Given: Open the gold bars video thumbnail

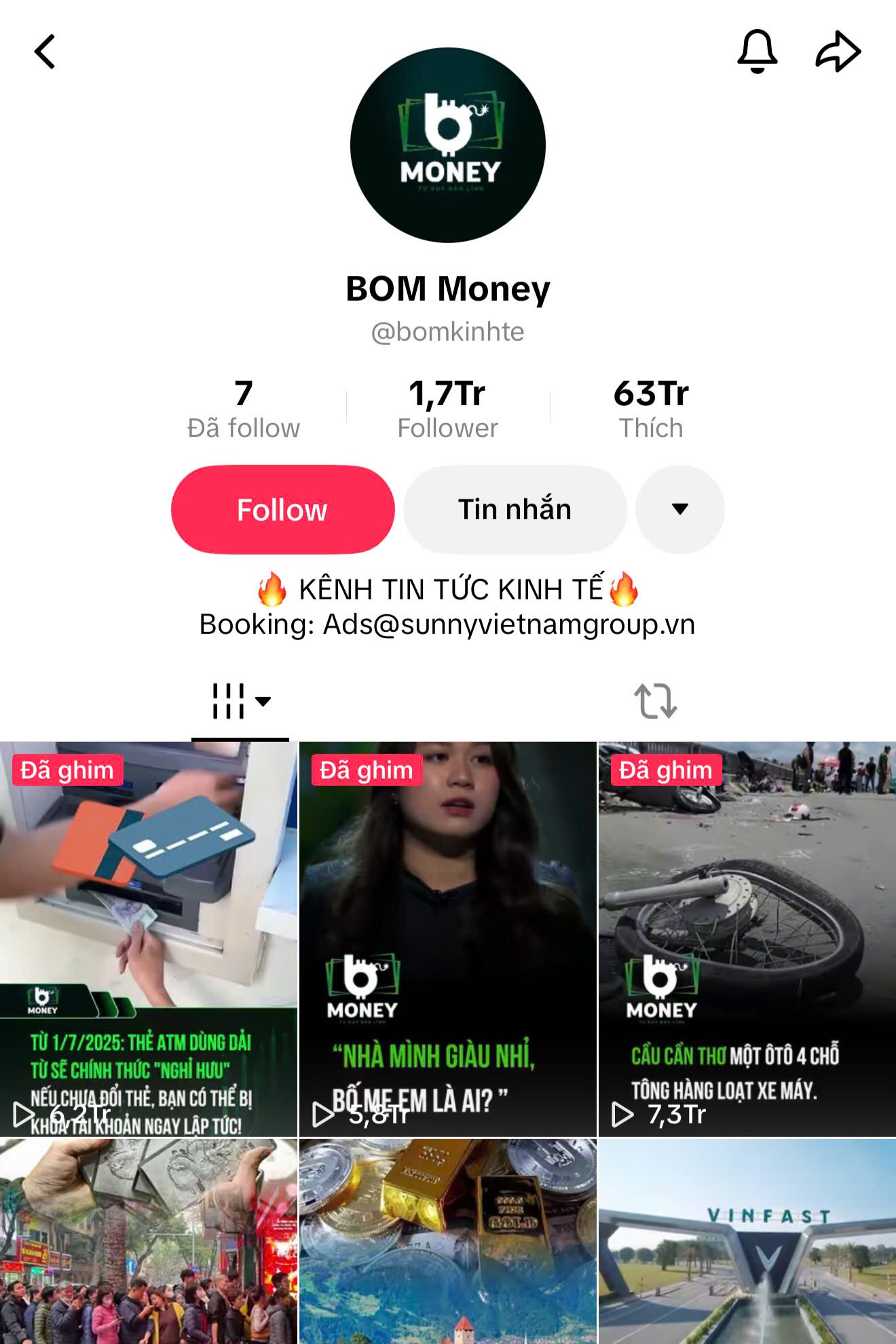Looking at the screenshot, I should 448,1242.
